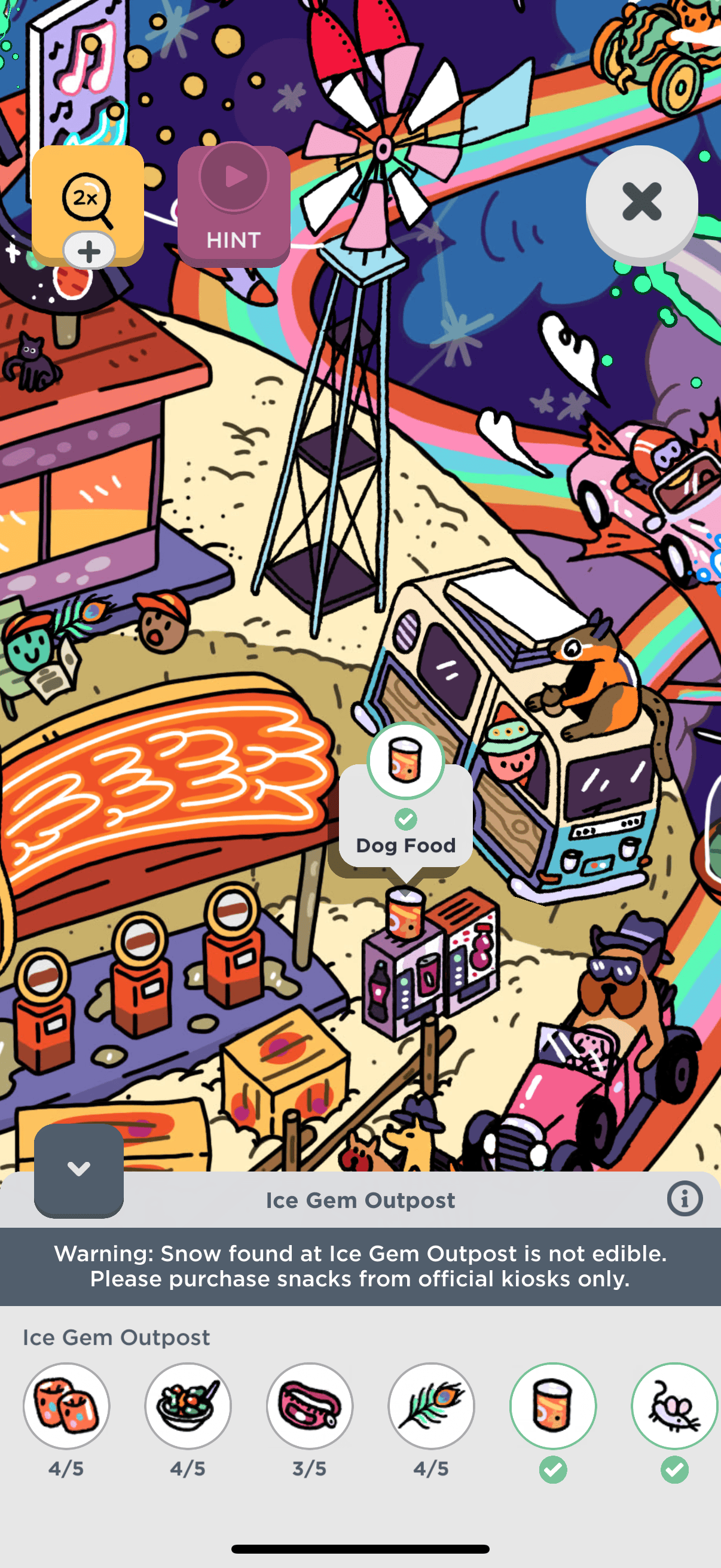This screenshot has width=721, height=1568.
Task: Select the completed mouse item
Action: 674,1405
